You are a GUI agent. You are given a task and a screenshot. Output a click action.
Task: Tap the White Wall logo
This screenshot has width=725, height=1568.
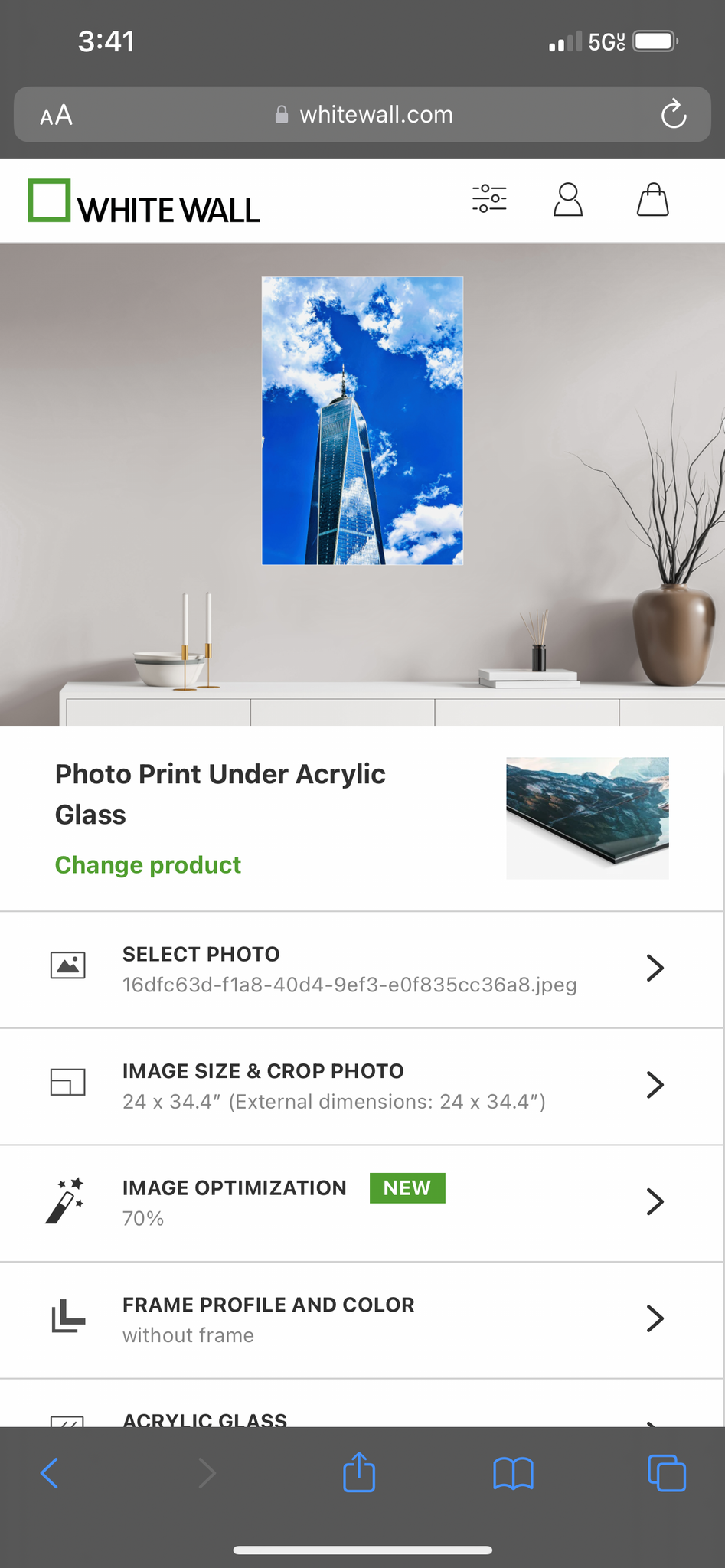(144, 201)
